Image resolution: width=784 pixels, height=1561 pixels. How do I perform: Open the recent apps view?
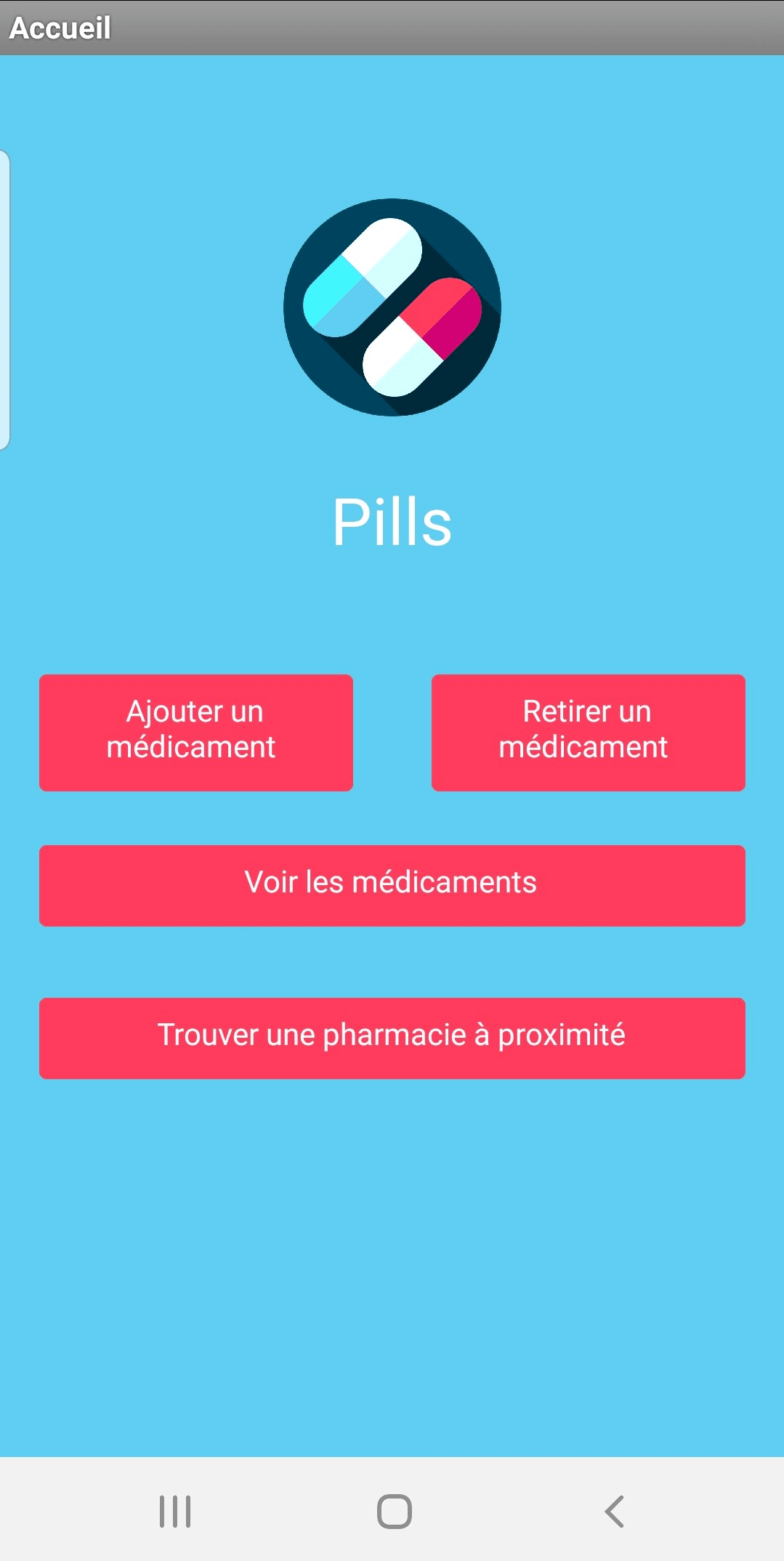[x=175, y=1512]
